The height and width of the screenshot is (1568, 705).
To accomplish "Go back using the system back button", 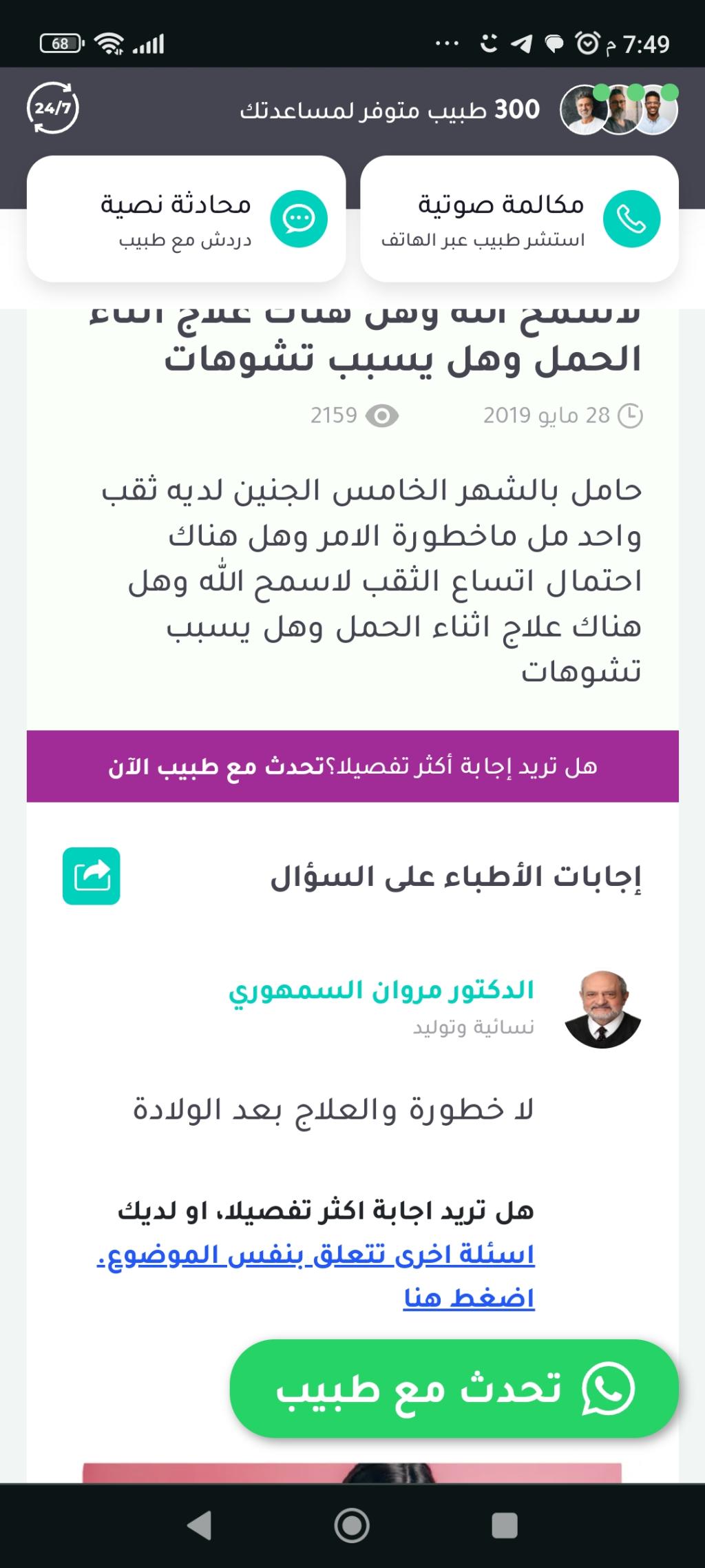I will click(x=200, y=1525).
